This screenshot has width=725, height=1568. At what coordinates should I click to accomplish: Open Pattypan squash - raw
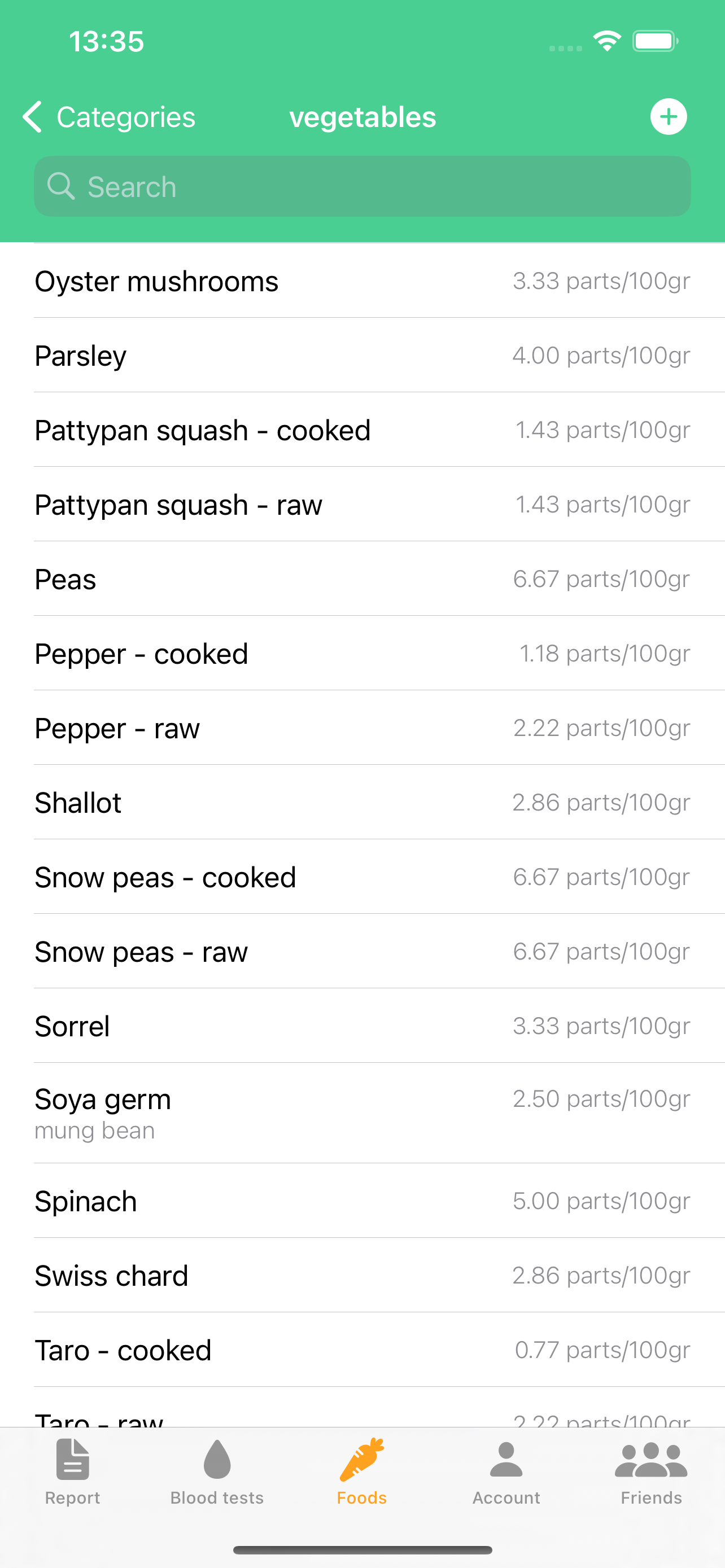pyautogui.click(x=362, y=504)
